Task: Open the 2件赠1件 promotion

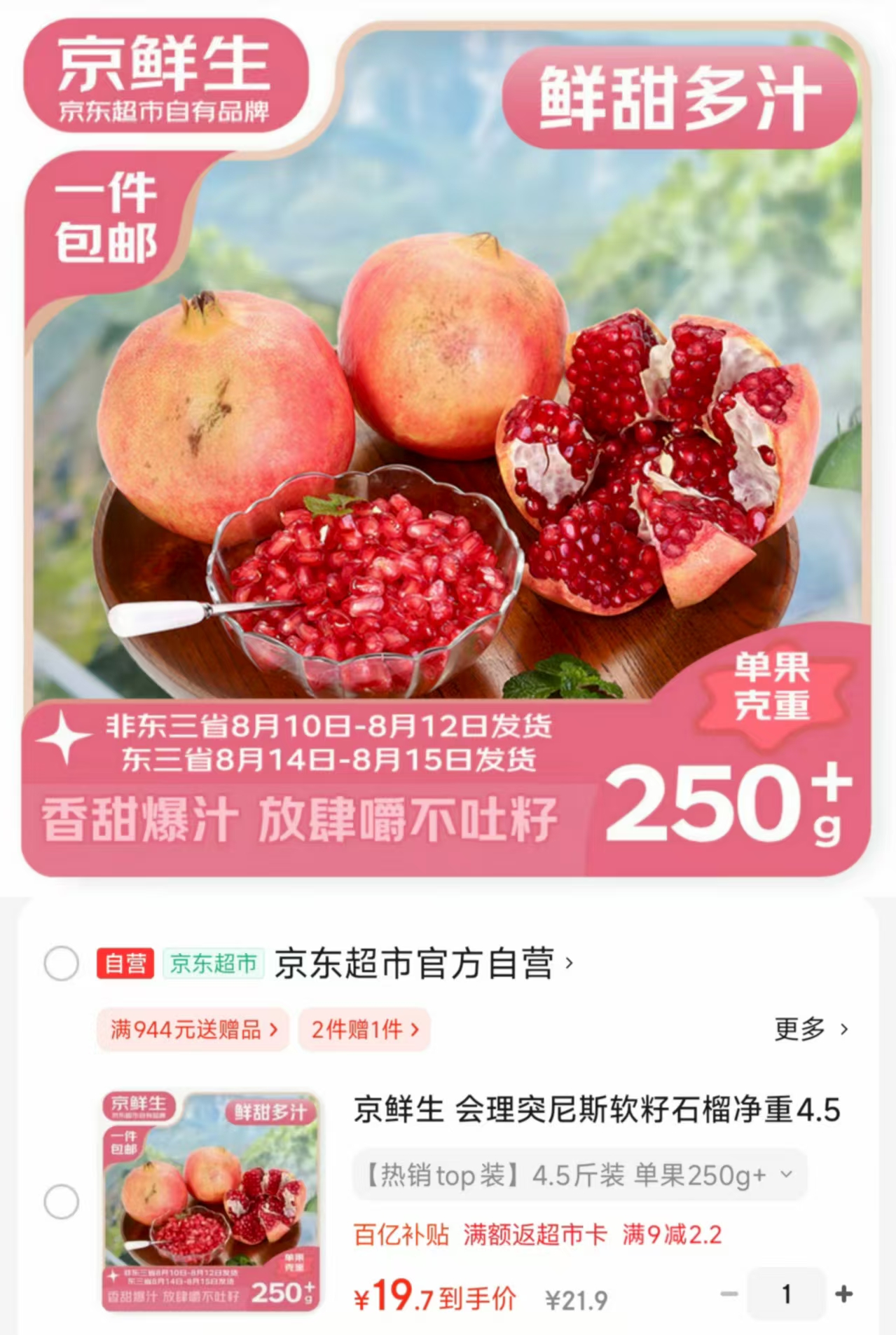Action: coord(364,1030)
